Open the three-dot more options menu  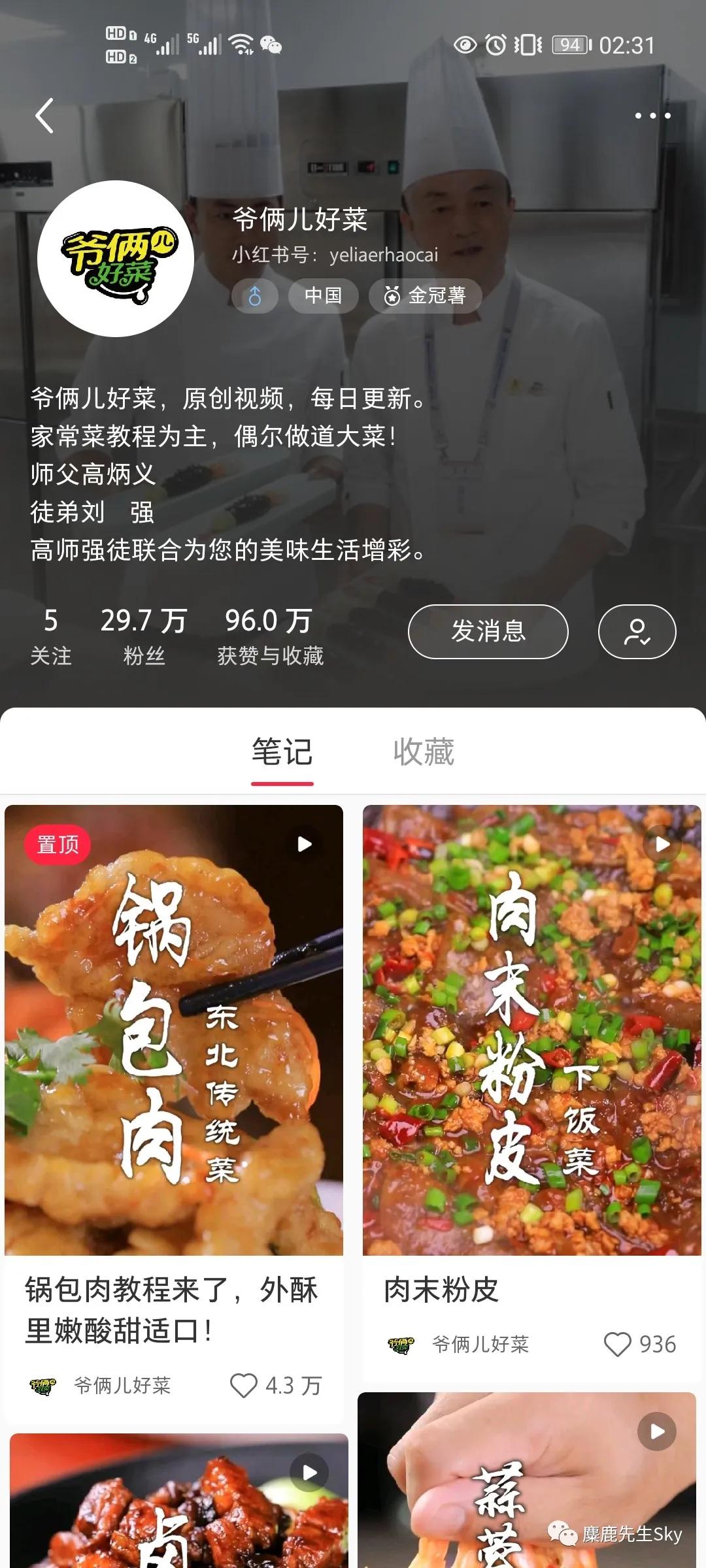pos(653,116)
